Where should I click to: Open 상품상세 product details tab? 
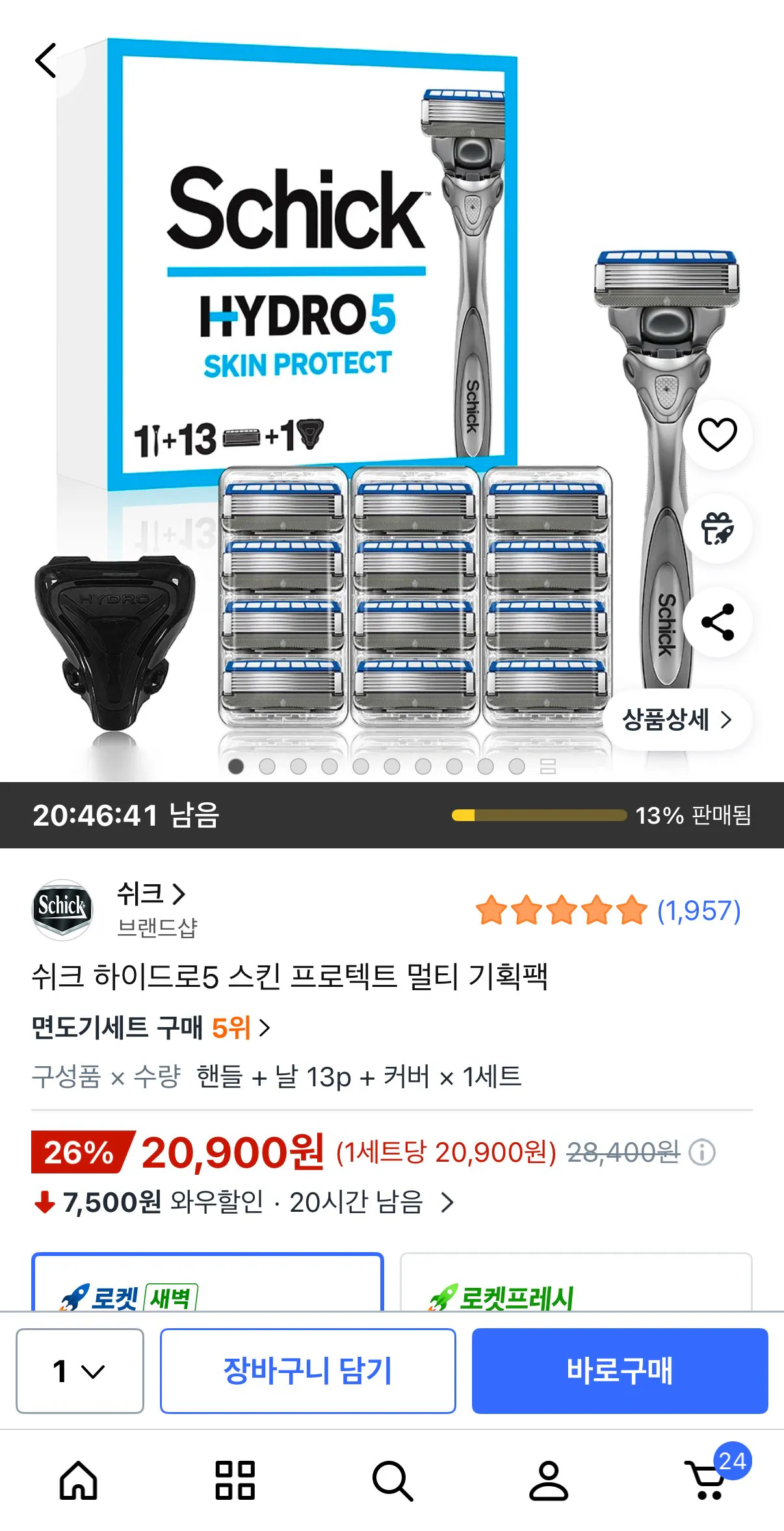coord(677,720)
